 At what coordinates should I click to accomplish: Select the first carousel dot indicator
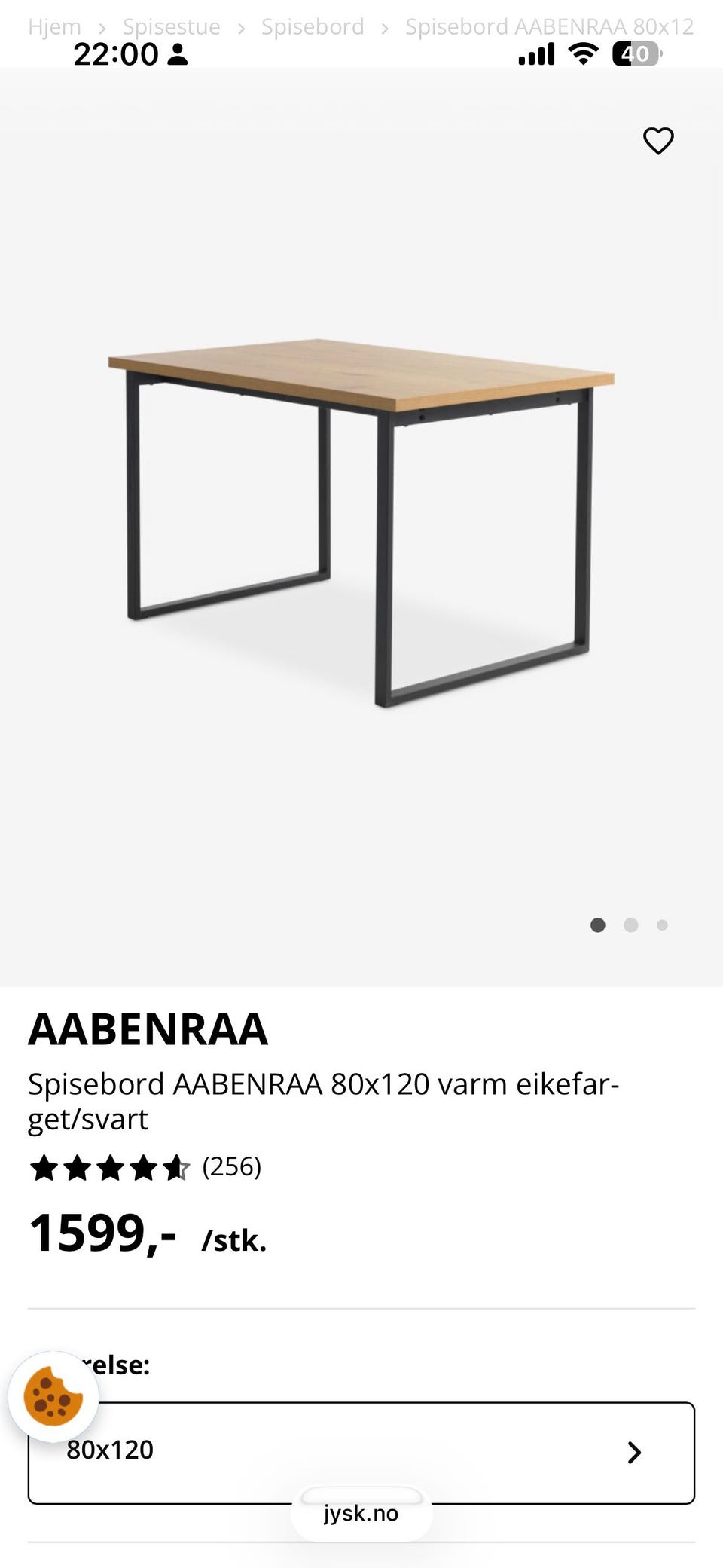pos(597,925)
